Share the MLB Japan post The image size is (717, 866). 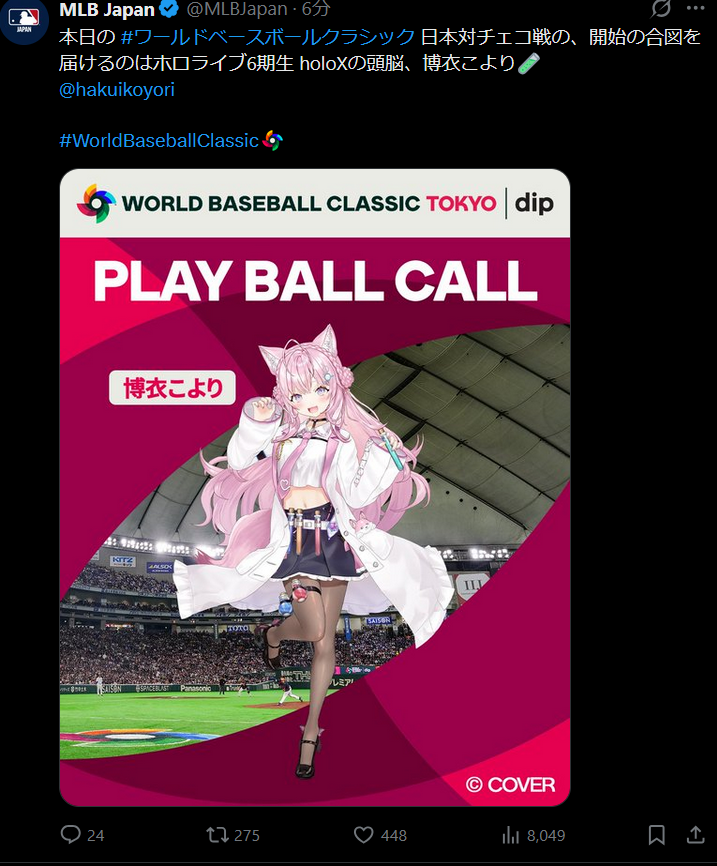click(x=695, y=835)
